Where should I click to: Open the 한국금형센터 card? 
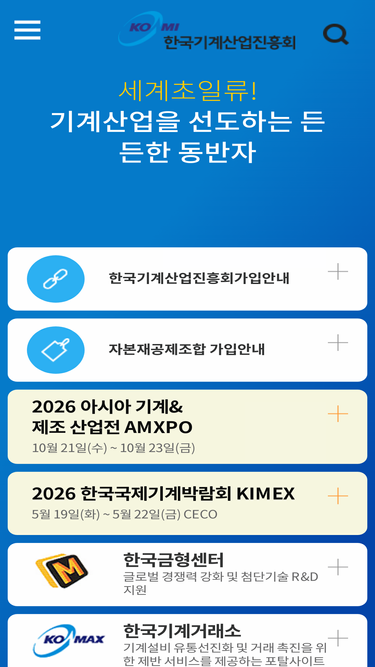tap(188, 574)
